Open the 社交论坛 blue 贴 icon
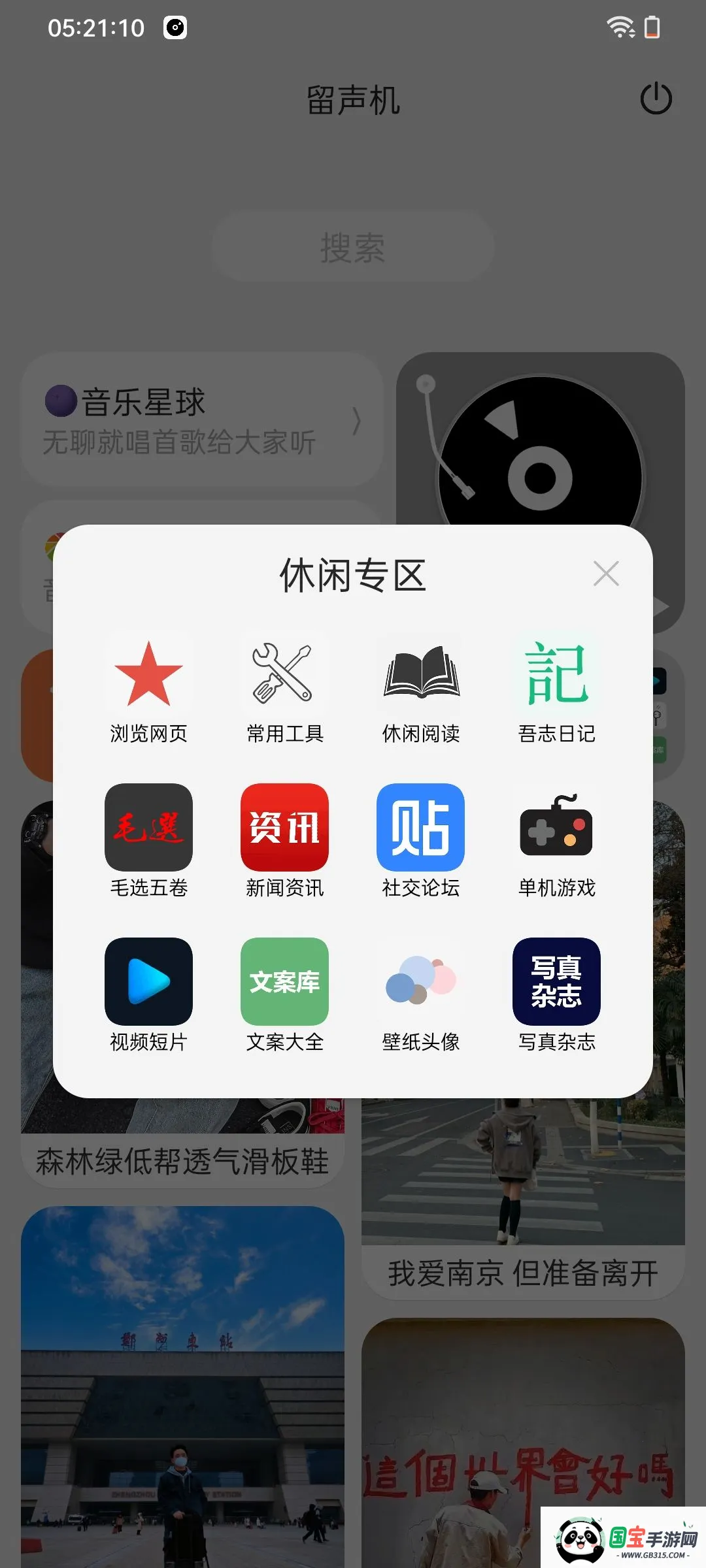 pyautogui.click(x=420, y=827)
